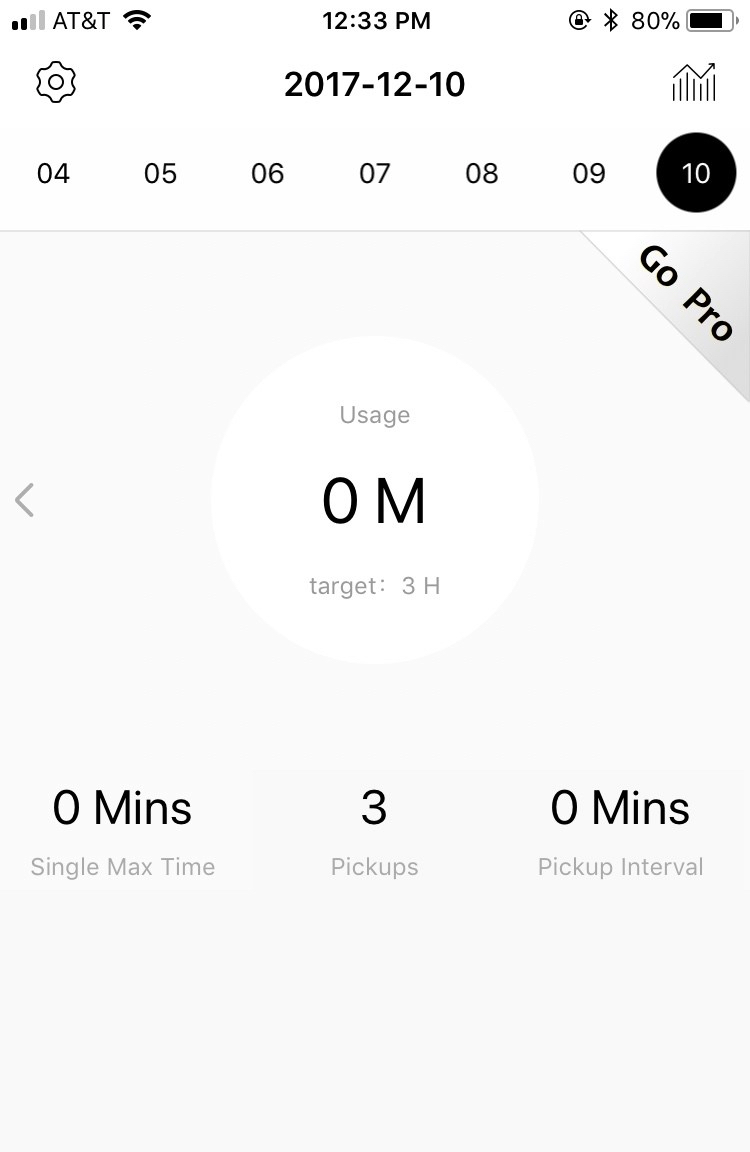
Task: Open the Single Max Time stat
Action: point(123,830)
